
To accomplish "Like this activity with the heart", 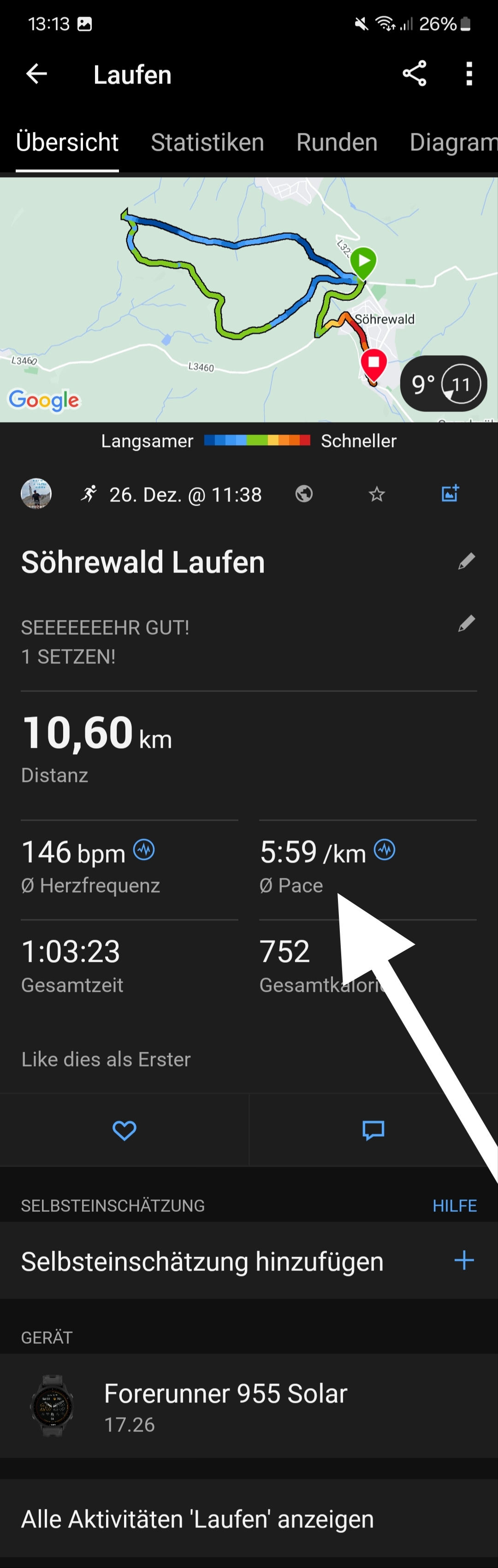I will click(124, 1130).
